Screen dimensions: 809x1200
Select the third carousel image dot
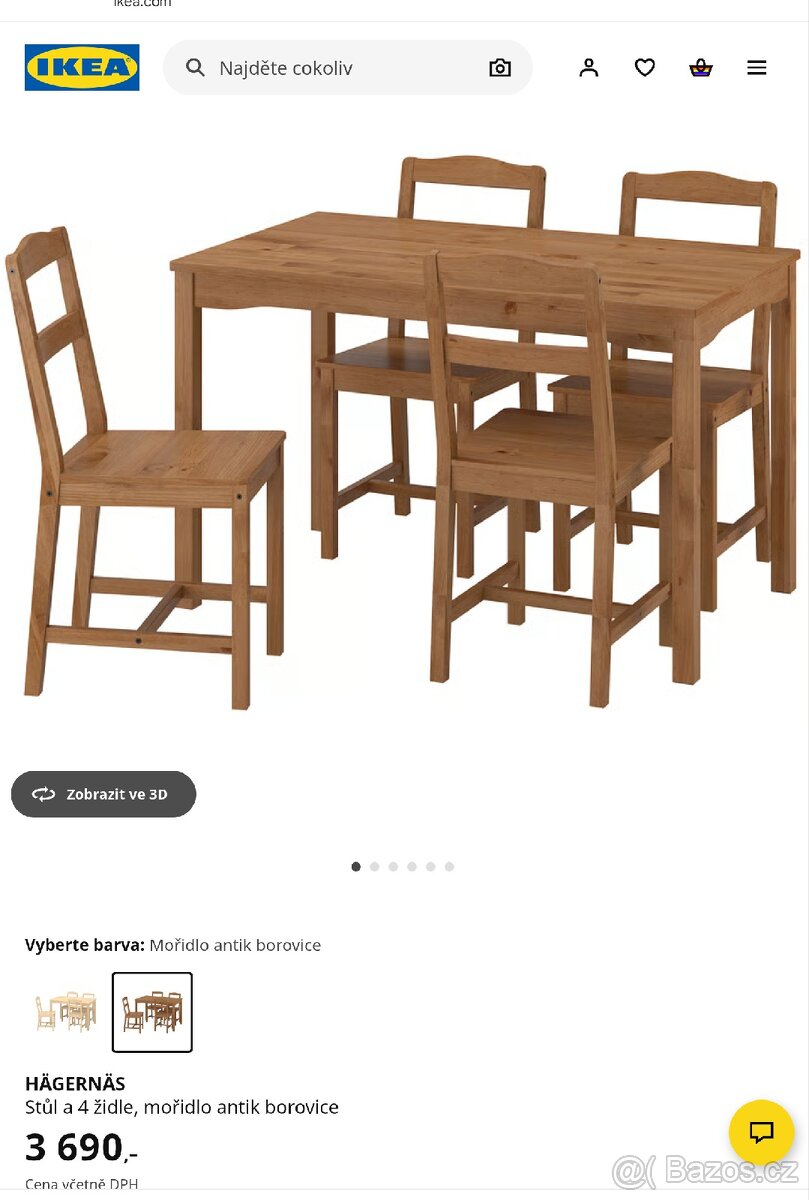coord(393,866)
